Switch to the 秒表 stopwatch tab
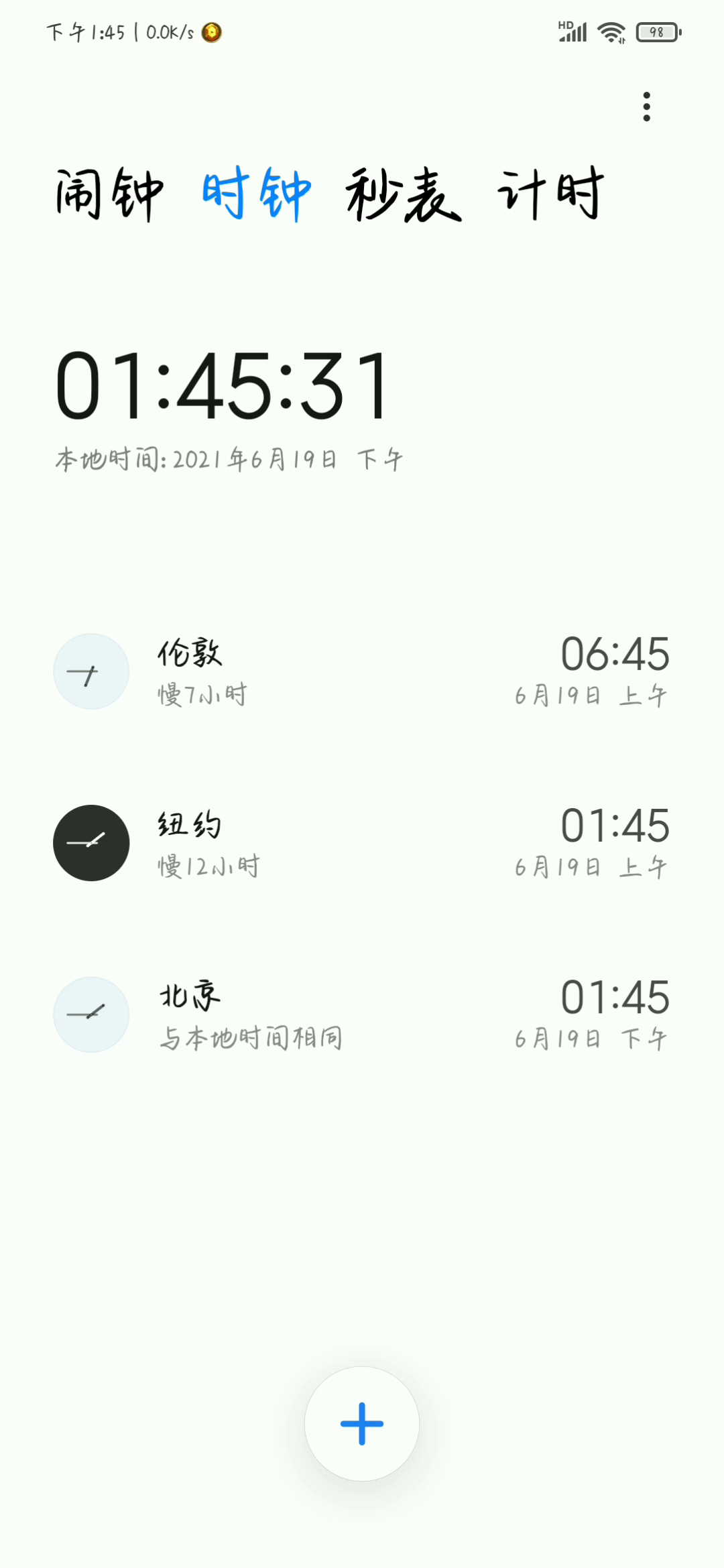The height and width of the screenshot is (1568, 724). pos(404,194)
